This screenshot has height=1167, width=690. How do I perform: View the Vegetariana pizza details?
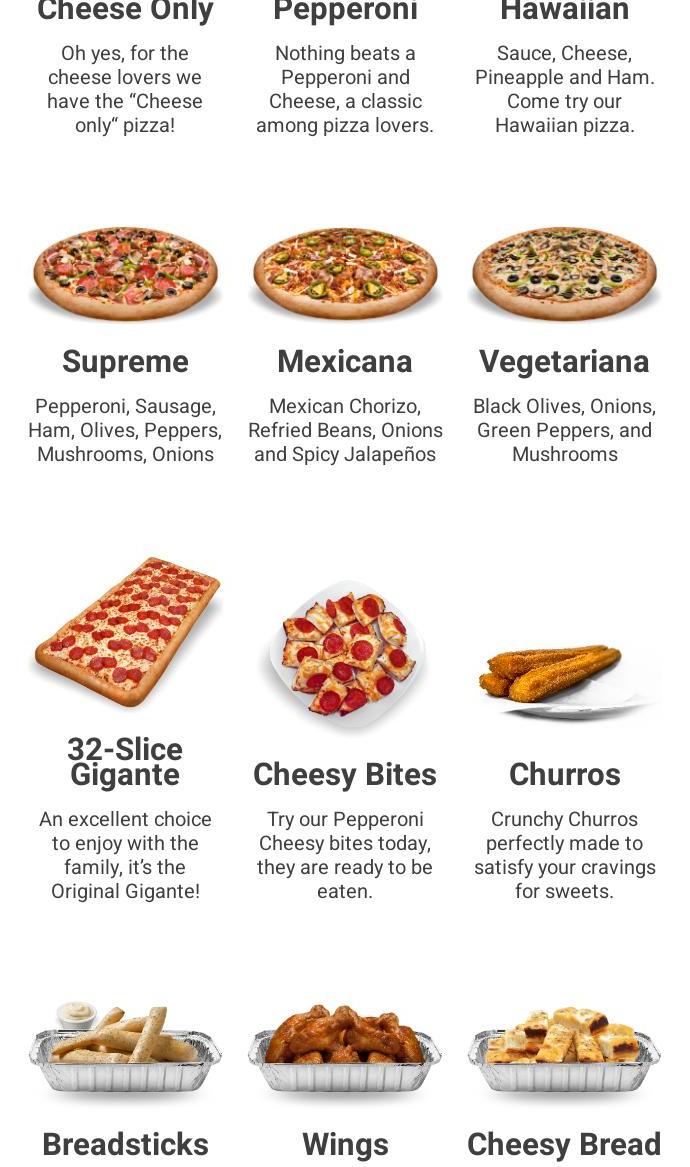564,272
